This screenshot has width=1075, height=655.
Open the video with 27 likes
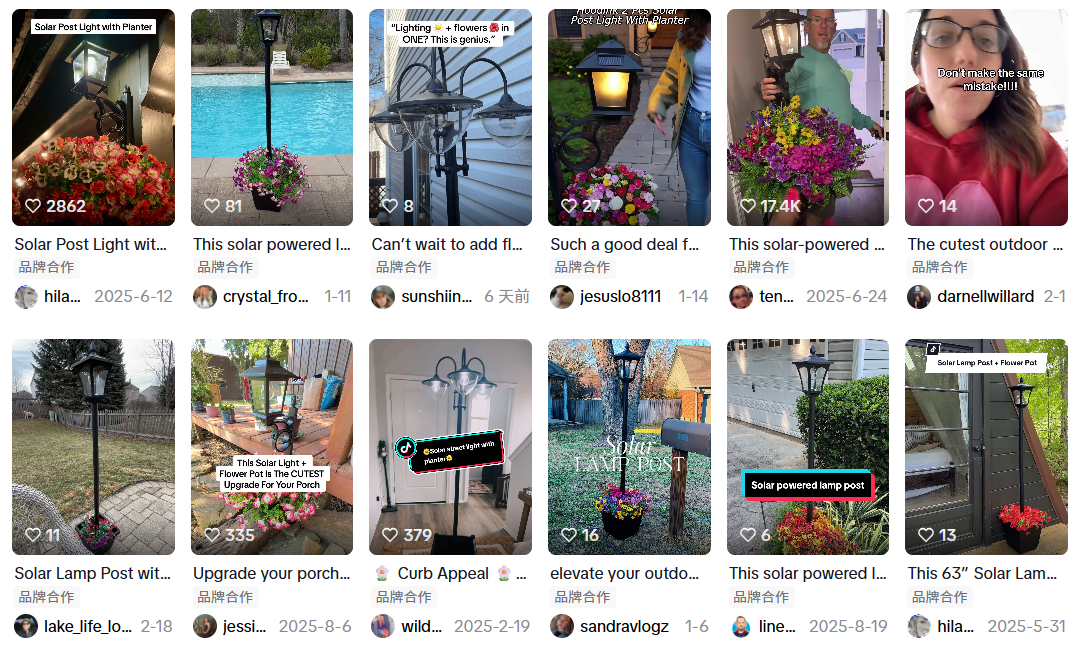[629, 117]
